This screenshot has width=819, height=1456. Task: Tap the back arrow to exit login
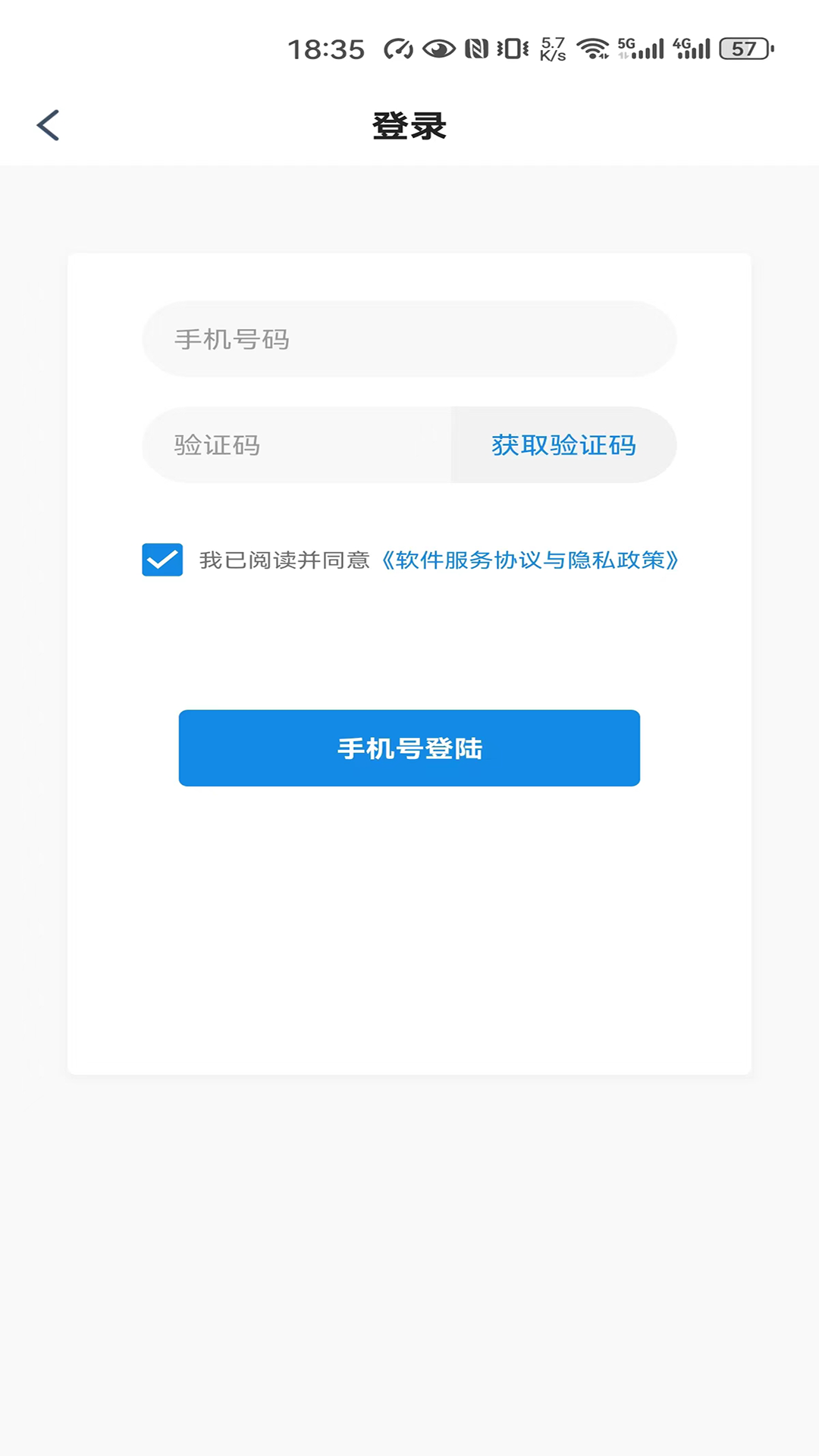tap(48, 125)
